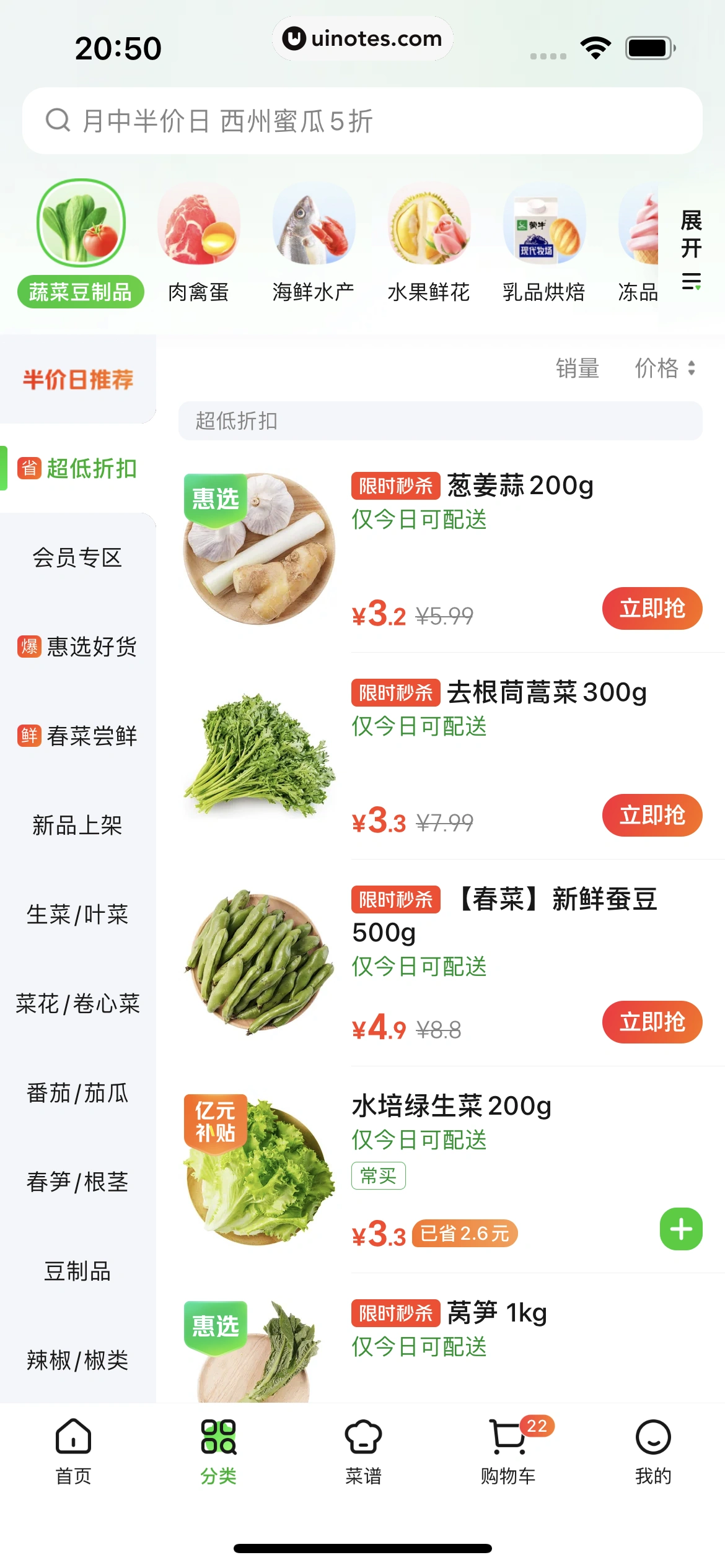
Task: Sort products by 价格
Action: (x=664, y=368)
